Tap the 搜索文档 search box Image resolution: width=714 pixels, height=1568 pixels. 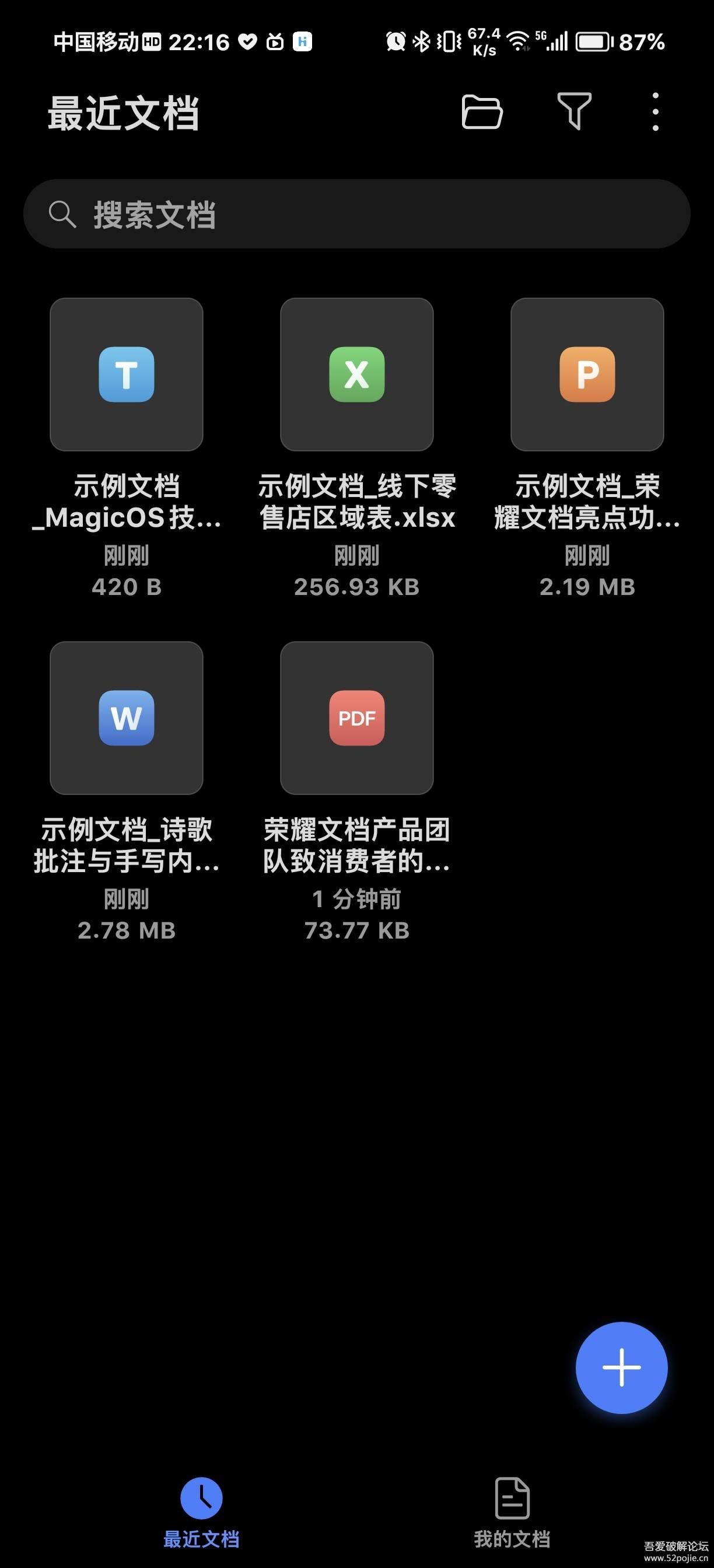pyautogui.click(x=356, y=213)
